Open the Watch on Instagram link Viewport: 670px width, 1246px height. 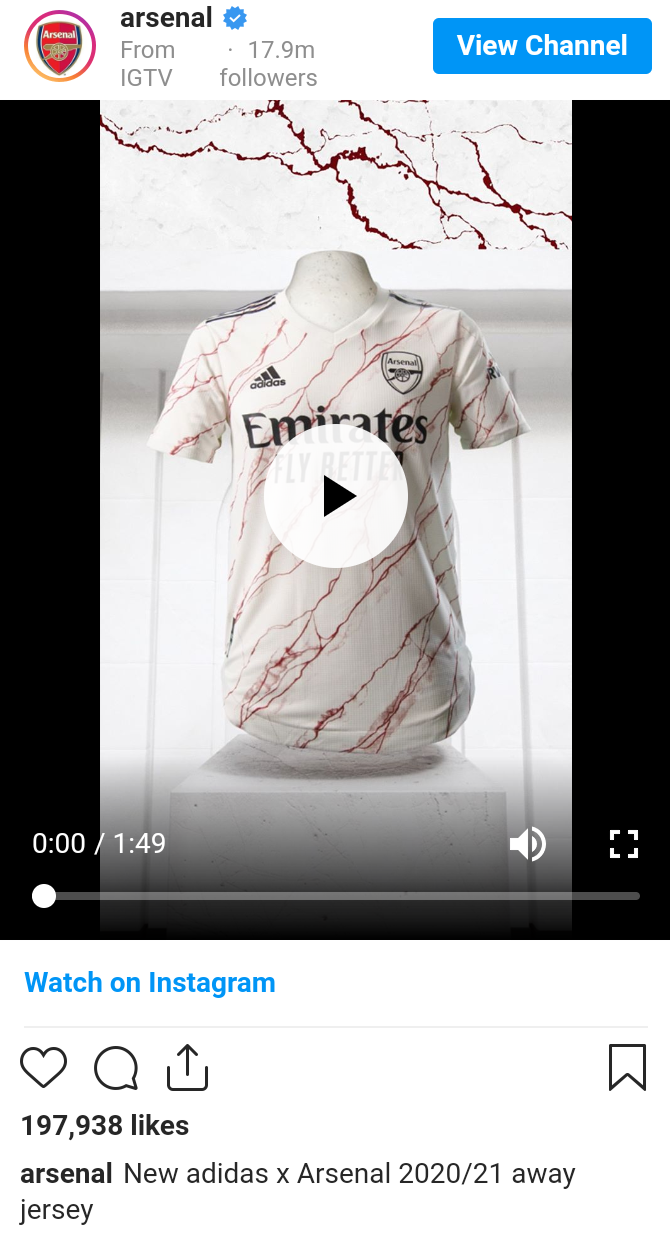point(150,982)
